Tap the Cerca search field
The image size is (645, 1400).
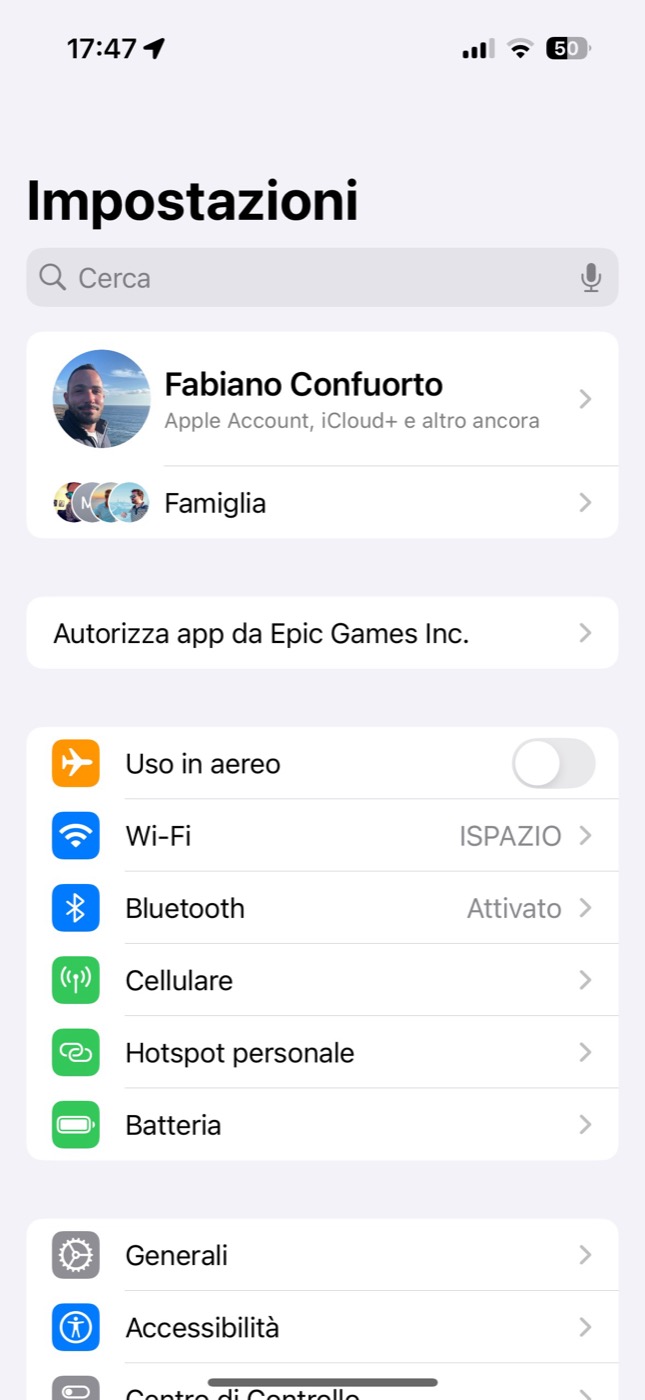300,278
